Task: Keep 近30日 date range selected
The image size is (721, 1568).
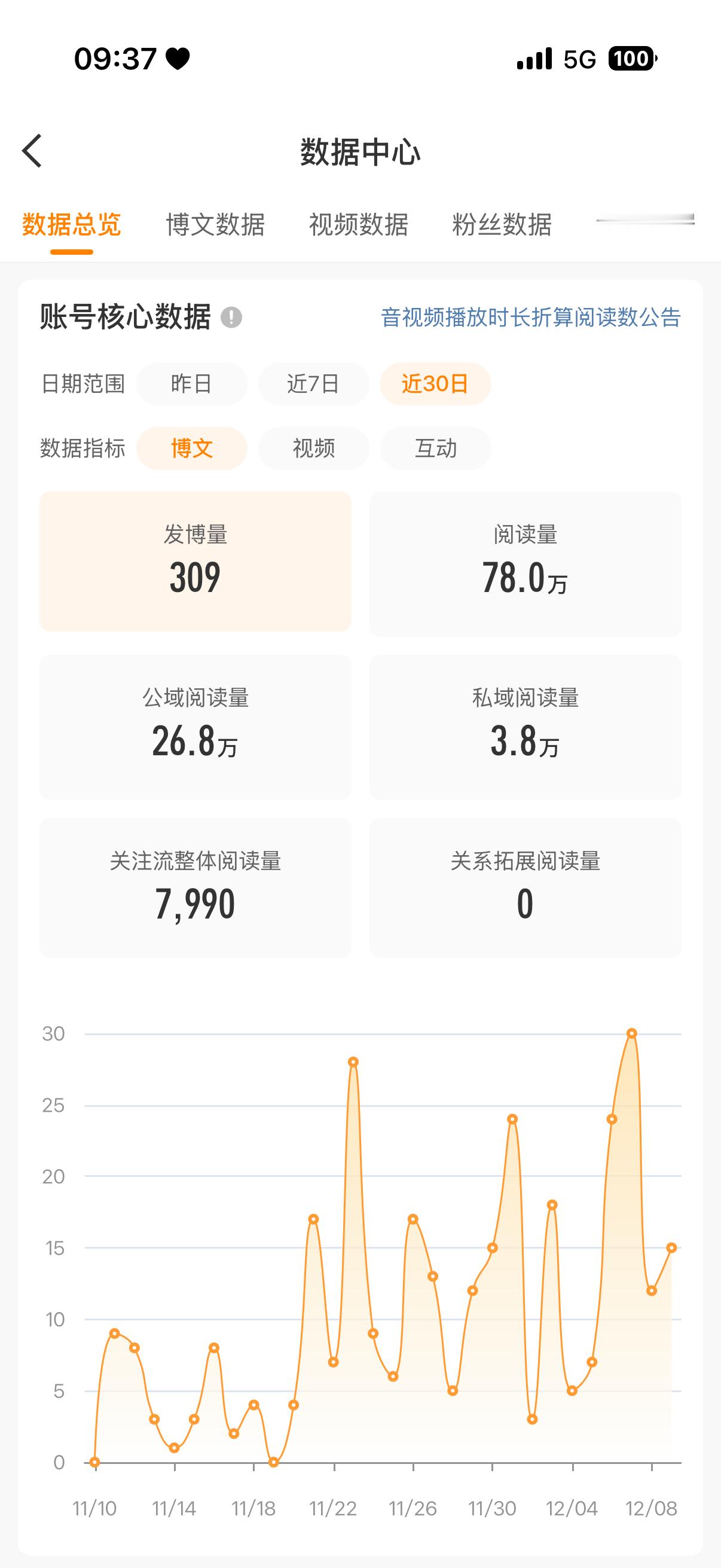Action: coord(436,383)
